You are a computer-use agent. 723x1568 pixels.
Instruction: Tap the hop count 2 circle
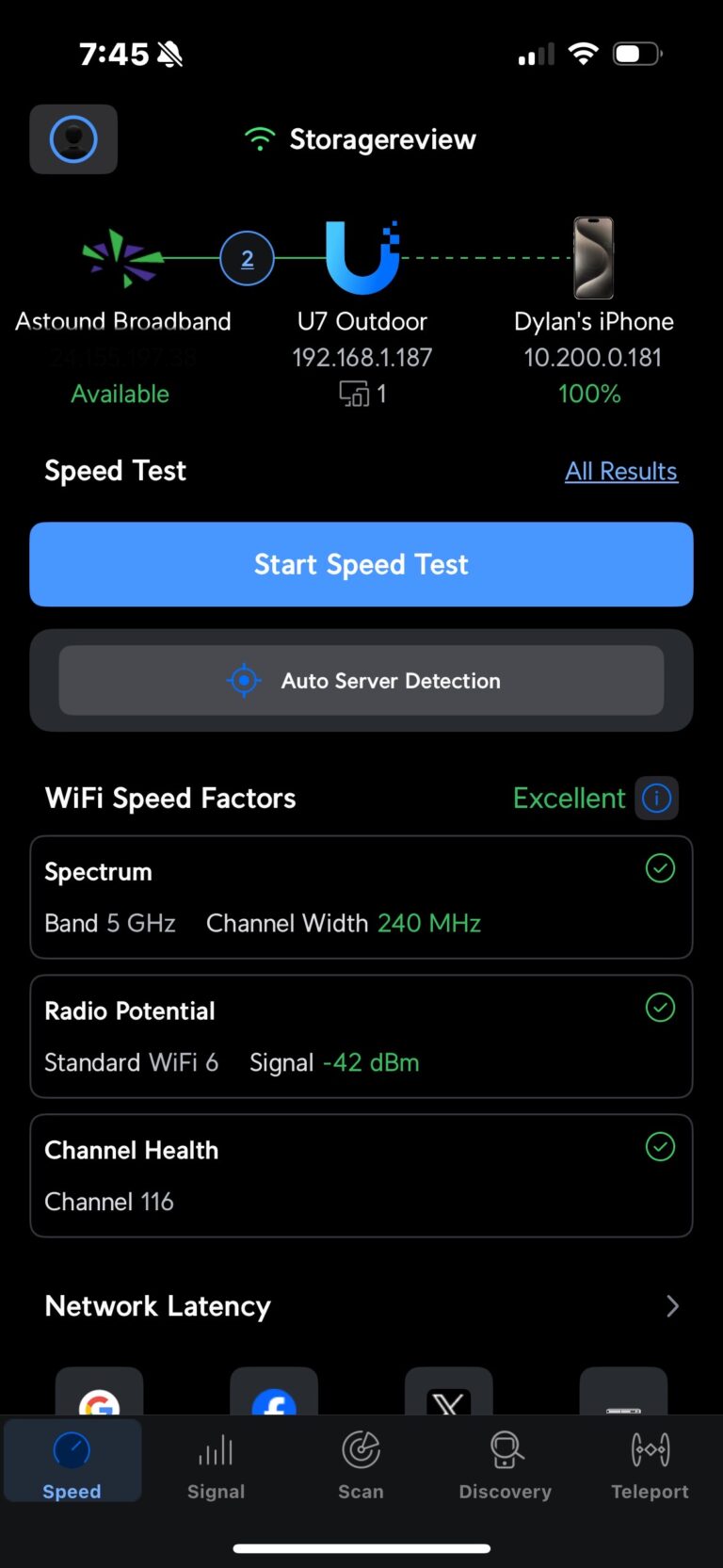(x=247, y=258)
